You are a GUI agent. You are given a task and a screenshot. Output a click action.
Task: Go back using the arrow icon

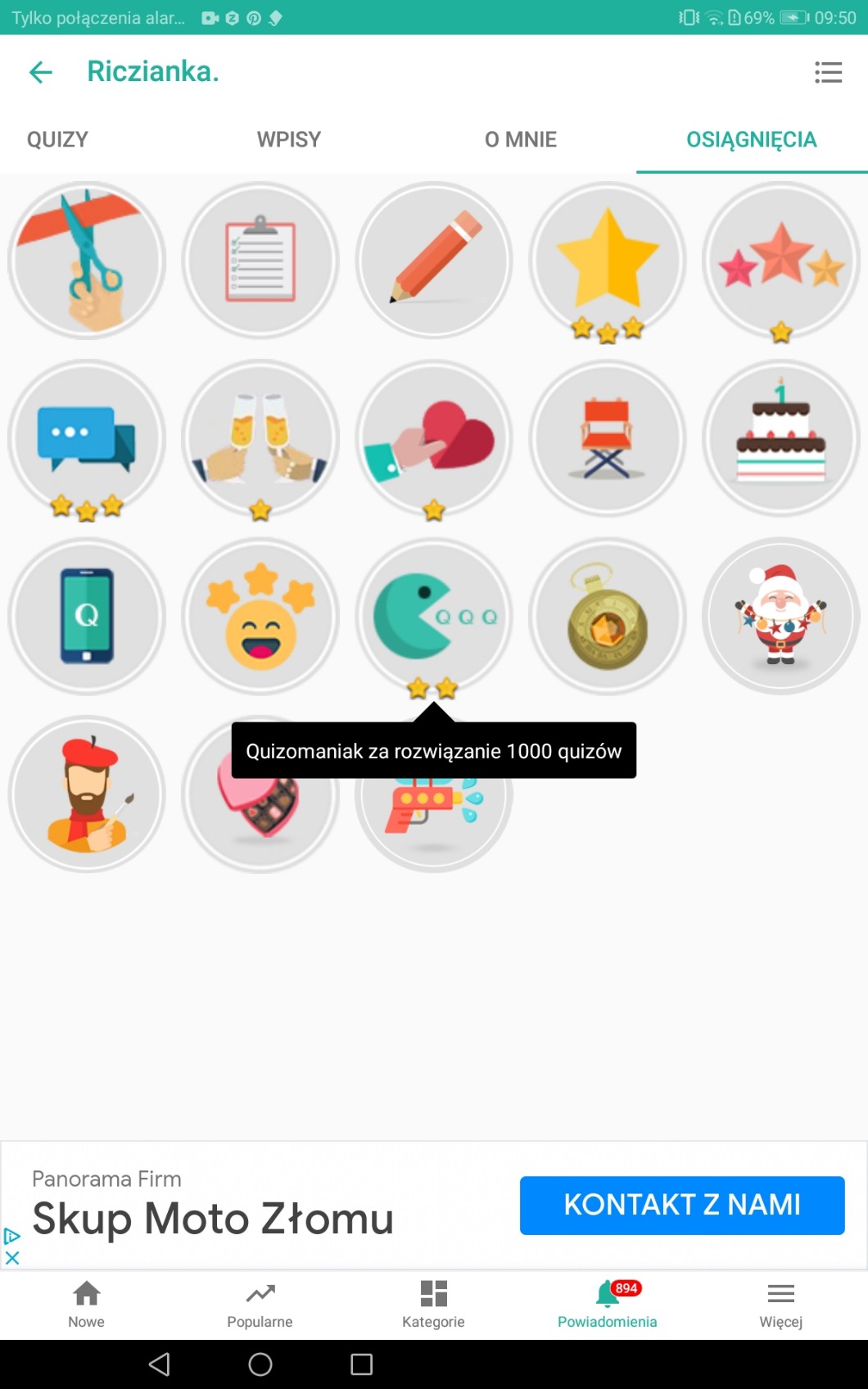[40, 72]
